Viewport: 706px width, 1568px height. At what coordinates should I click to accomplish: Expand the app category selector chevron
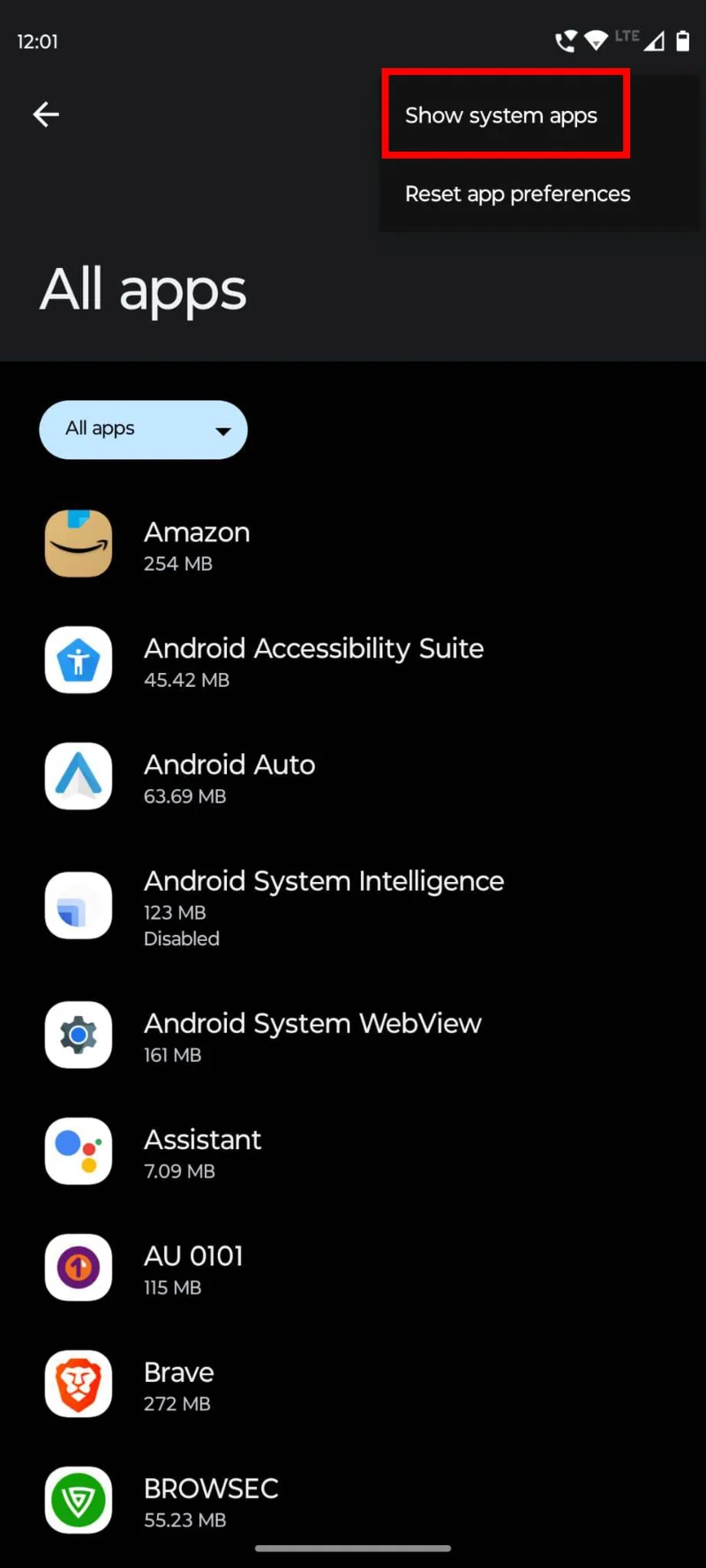pos(222,432)
